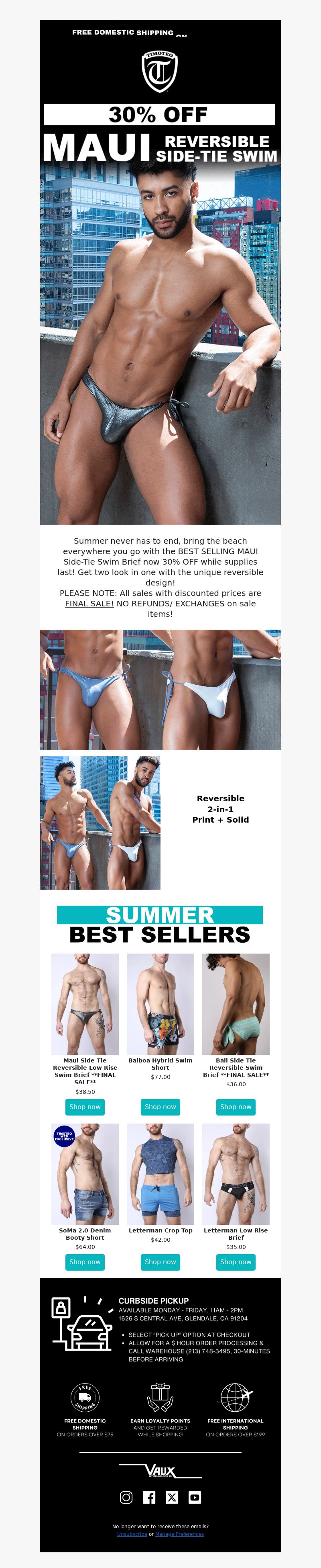The image size is (321, 1568).
Task: Tap Shop now under Maui Side Tie brief
Action: tap(85, 1107)
